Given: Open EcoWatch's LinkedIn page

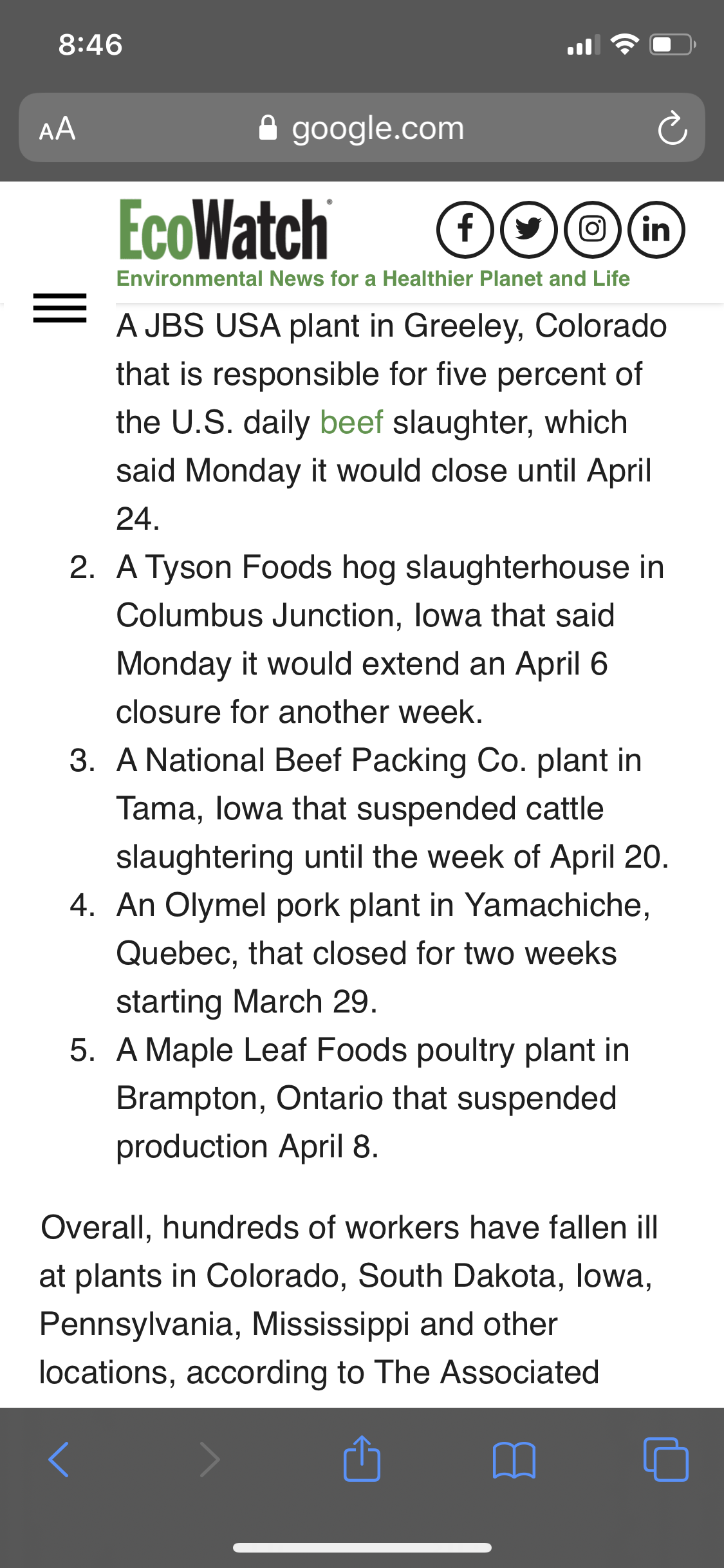Looking at the screenshot, I should [x=656, y=230].
